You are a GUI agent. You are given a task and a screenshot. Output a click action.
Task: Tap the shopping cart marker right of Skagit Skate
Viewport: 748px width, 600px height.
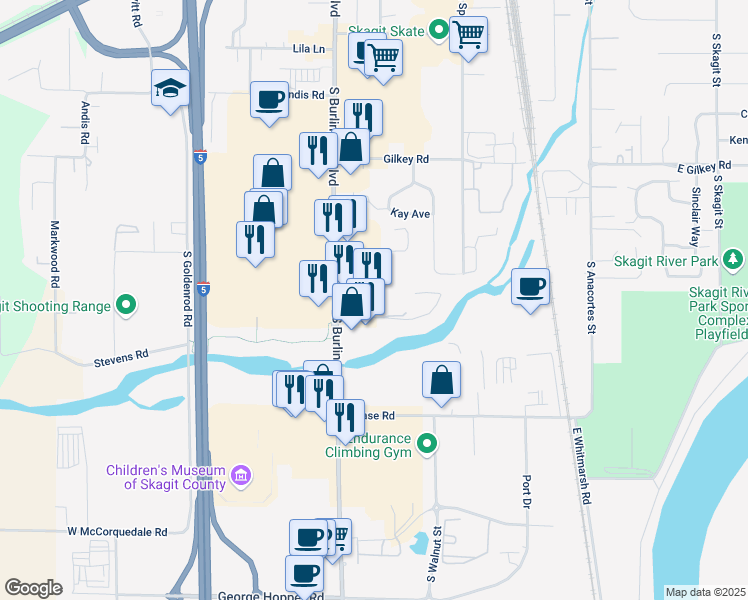(x=468, y=35)
